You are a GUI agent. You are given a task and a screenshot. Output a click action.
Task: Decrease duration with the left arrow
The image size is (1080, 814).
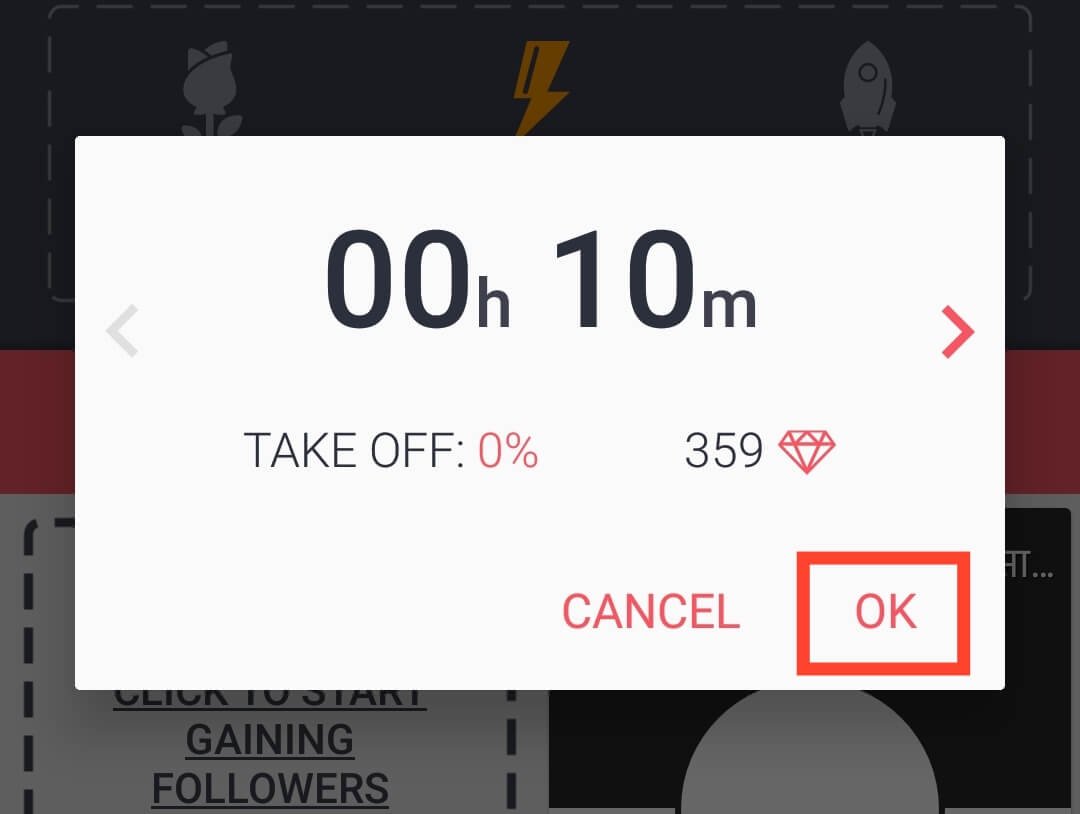123,332
